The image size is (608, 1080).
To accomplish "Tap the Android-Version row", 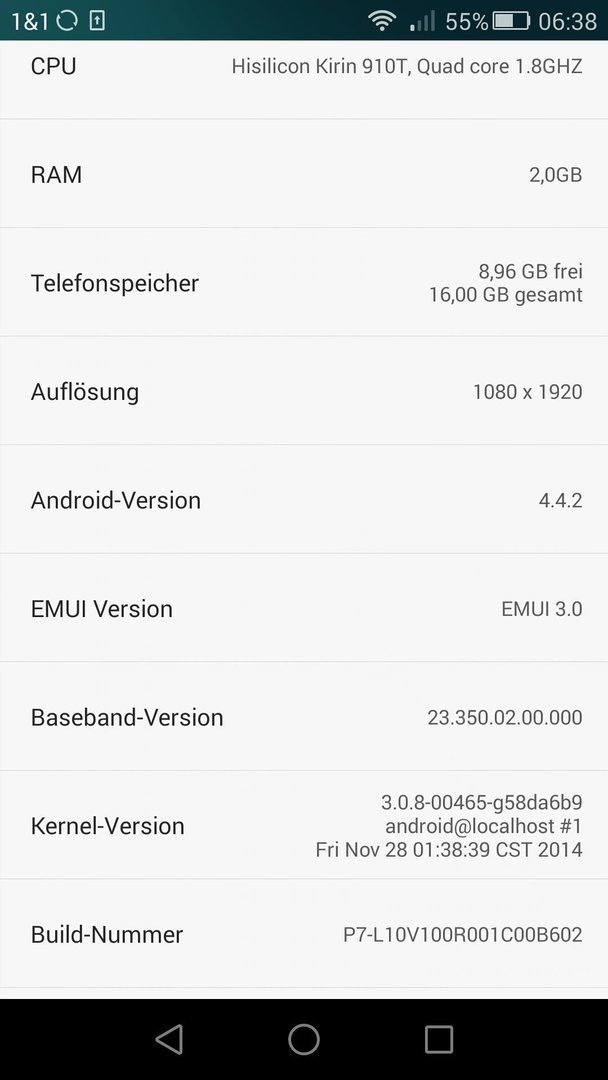I will click(x=304, y=499).
